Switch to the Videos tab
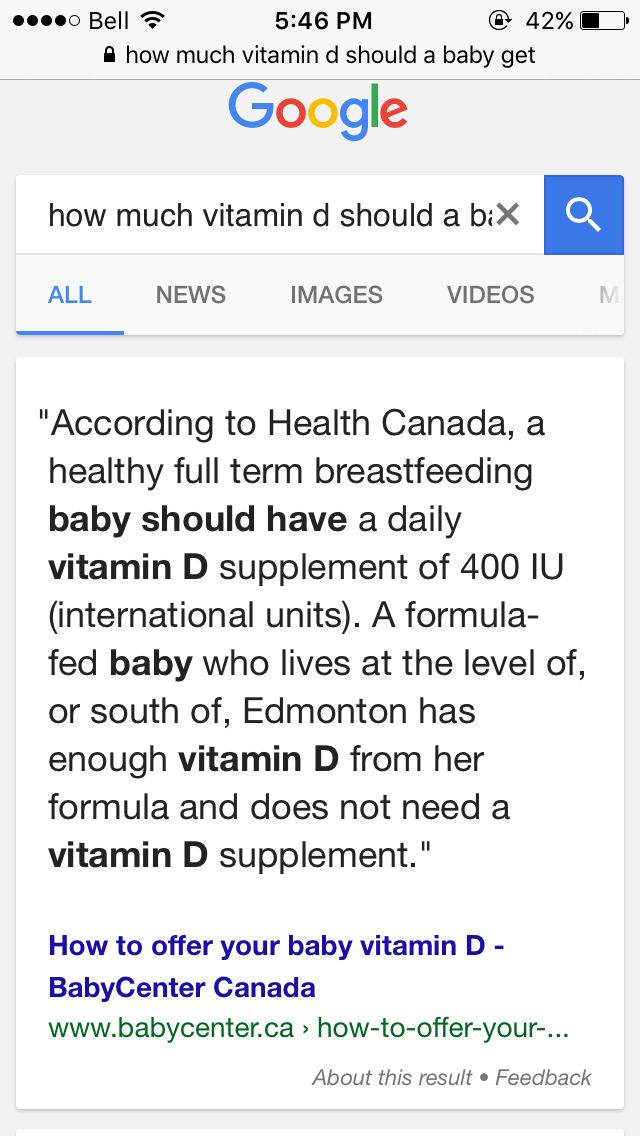640x1136 pixels. tap(491, 294)
